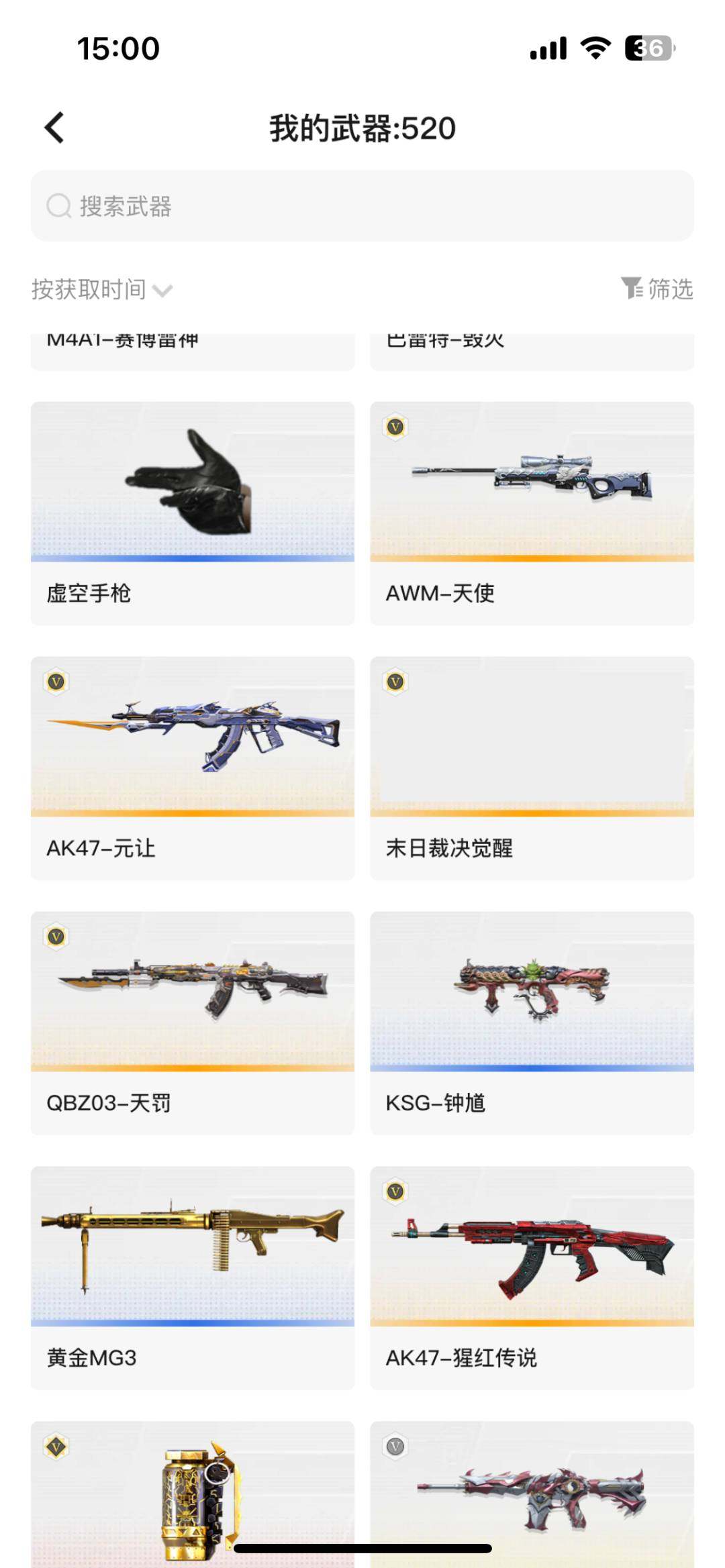Open the AWM-天使 weapon details

click(x=530, y=510)
